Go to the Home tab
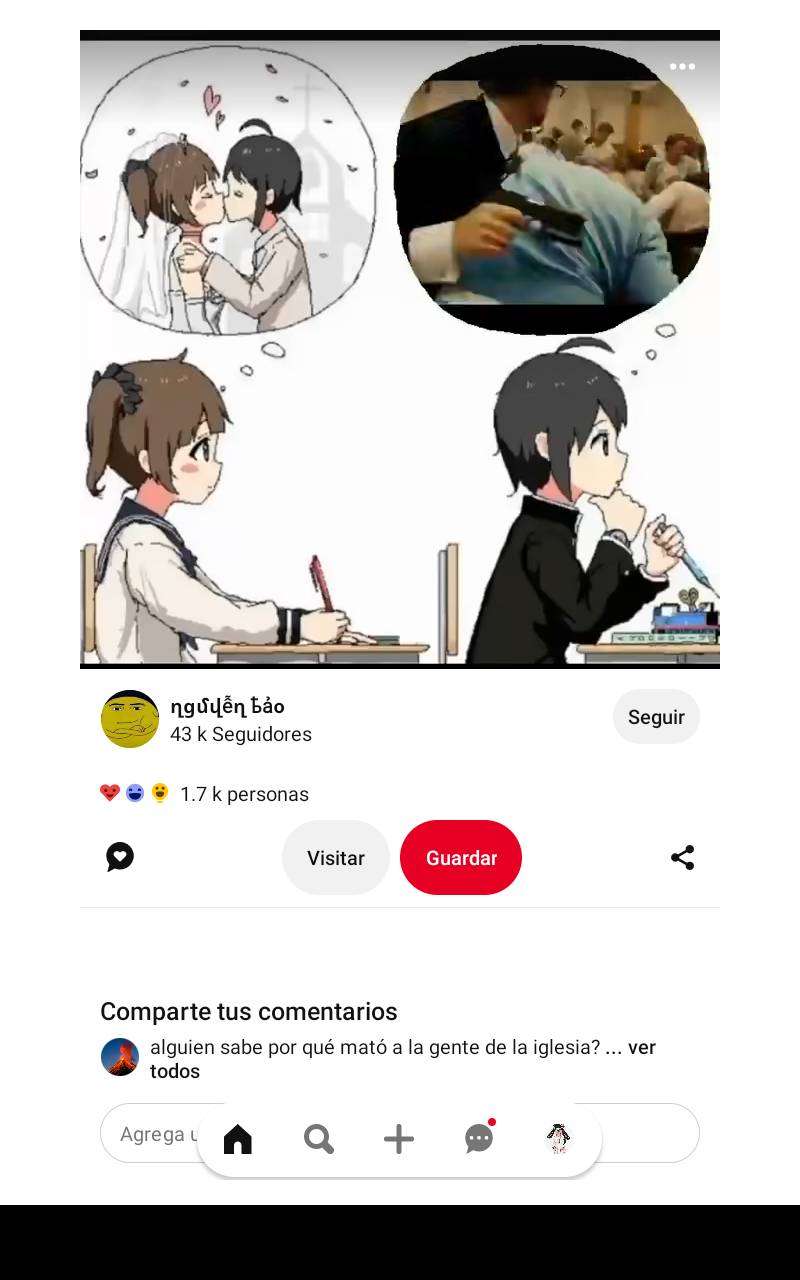This screenshot has width=800, height=1280. tap(238, 1139)
